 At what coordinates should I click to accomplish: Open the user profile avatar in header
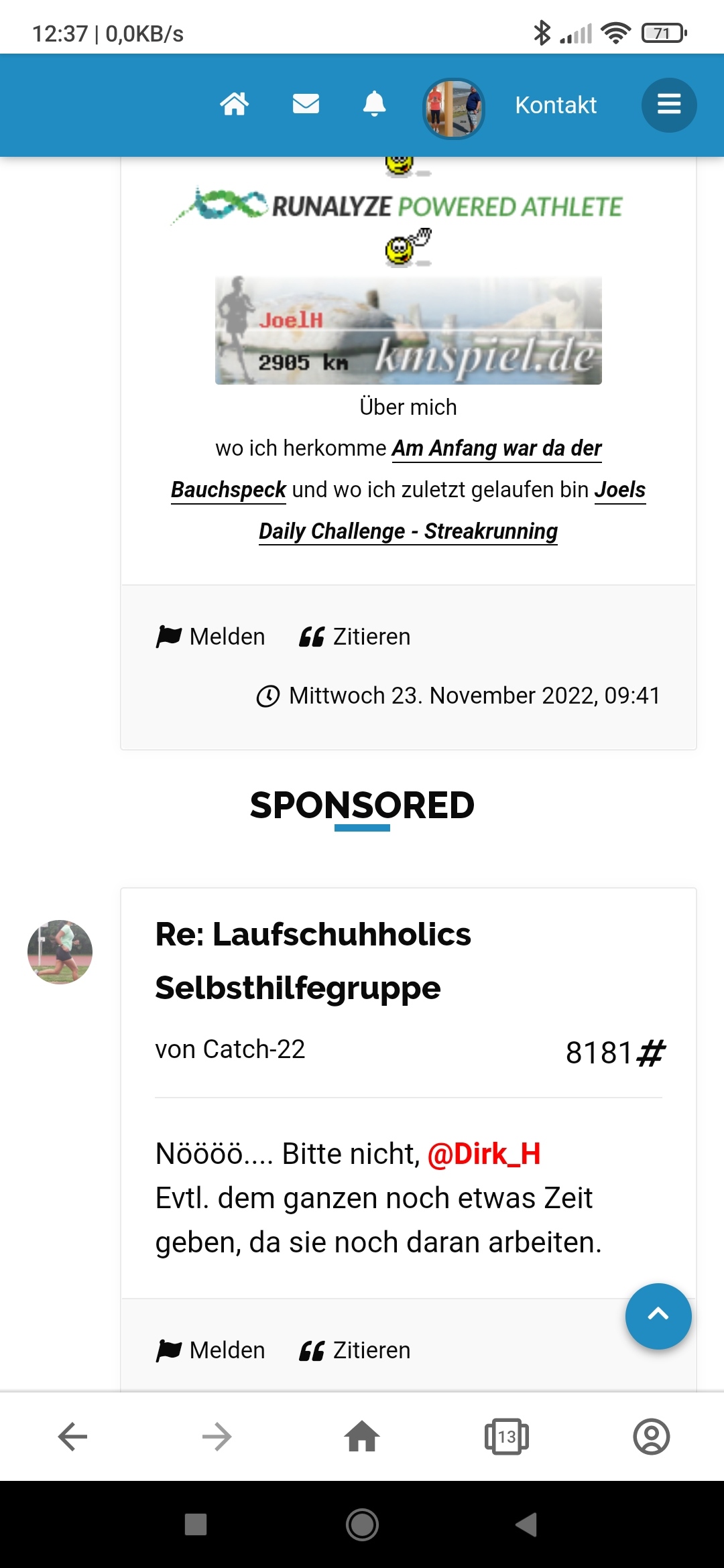point(454,108)
